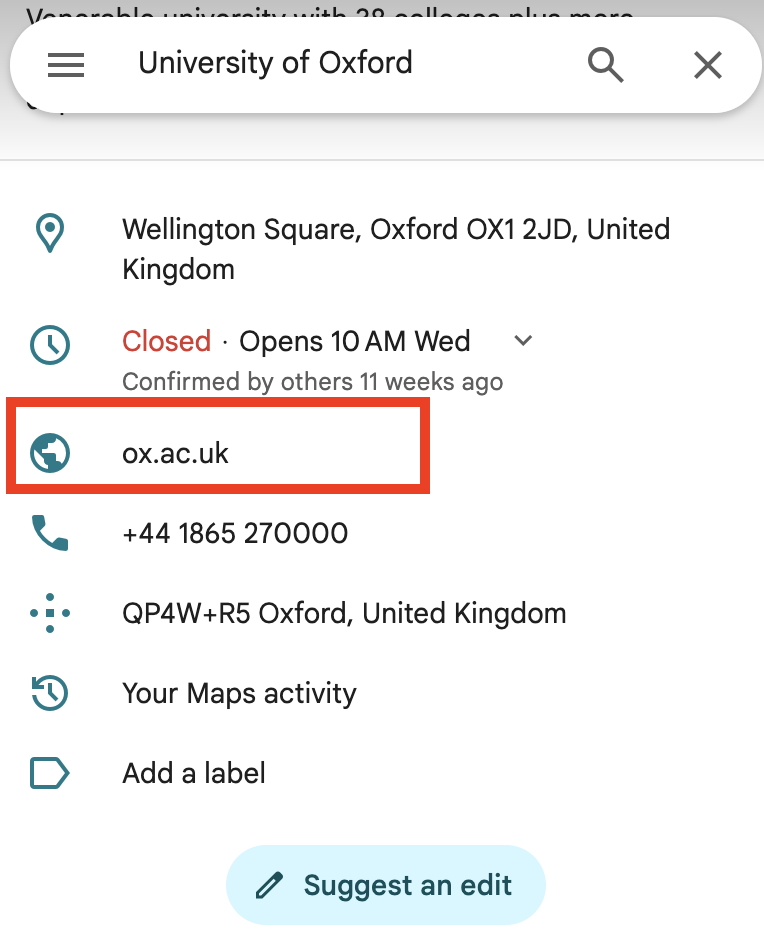The width and height of the screenshot is (764, 952).
Task: Open Your Maps activity
Action: tap(239, 693)
